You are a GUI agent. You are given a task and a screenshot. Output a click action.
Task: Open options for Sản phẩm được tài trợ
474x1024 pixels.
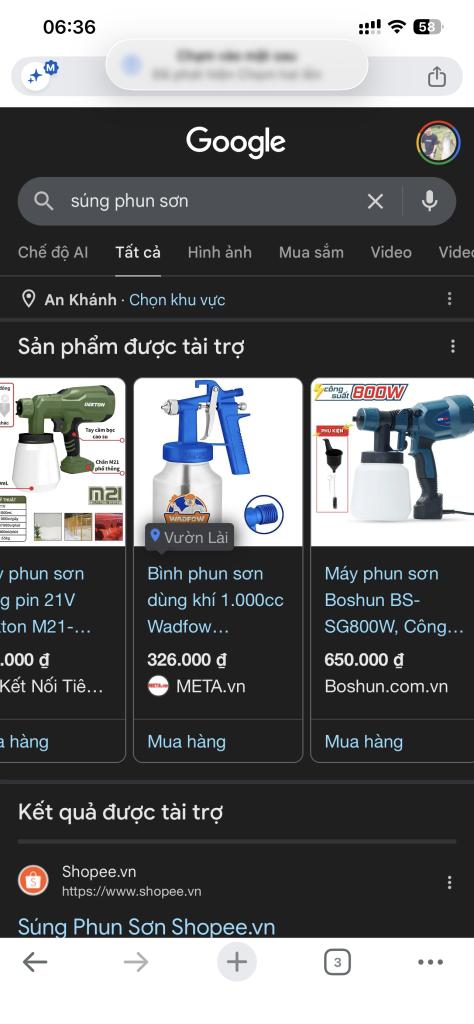click(x=452, y=346)
